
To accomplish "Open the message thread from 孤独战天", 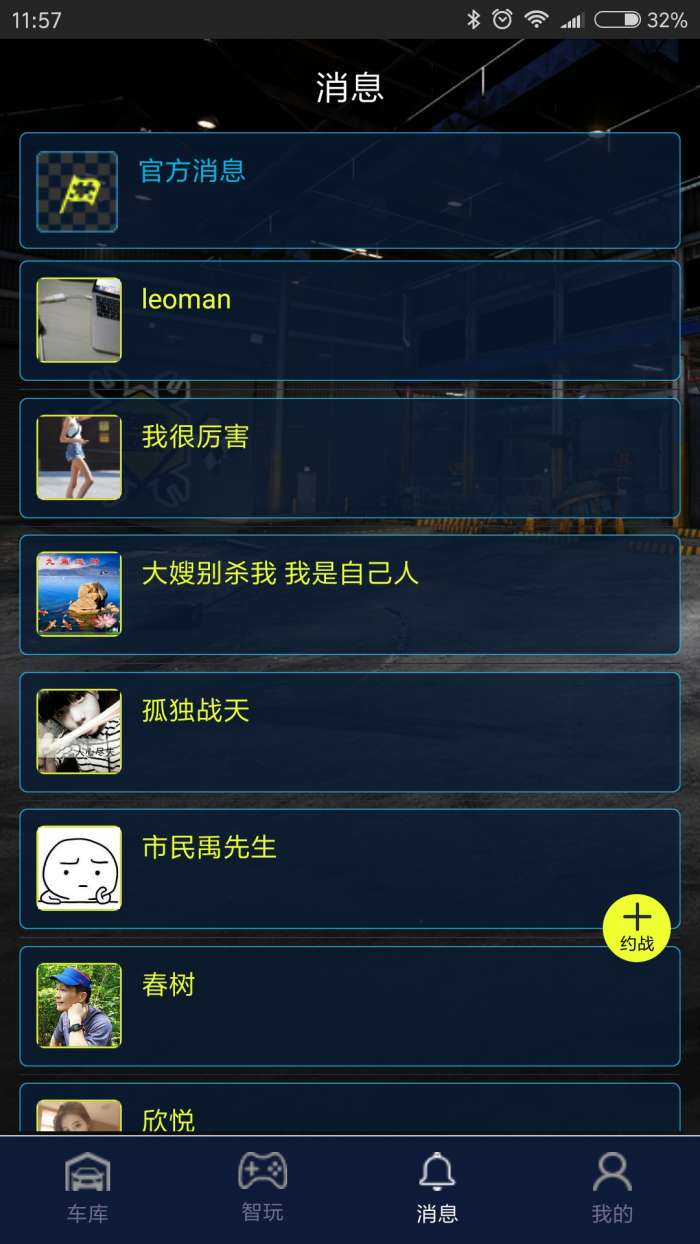I will (350, 731).
